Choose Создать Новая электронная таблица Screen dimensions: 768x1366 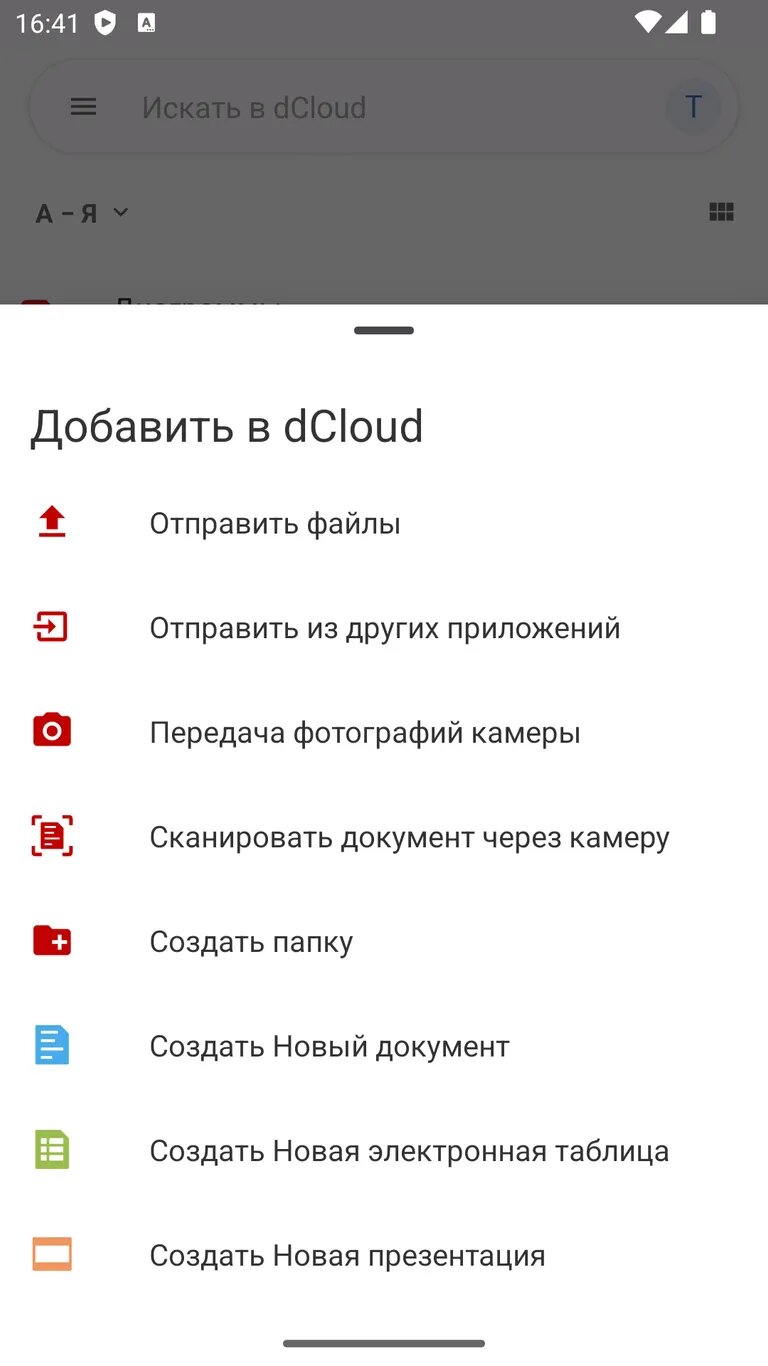tap(409, 1151)
